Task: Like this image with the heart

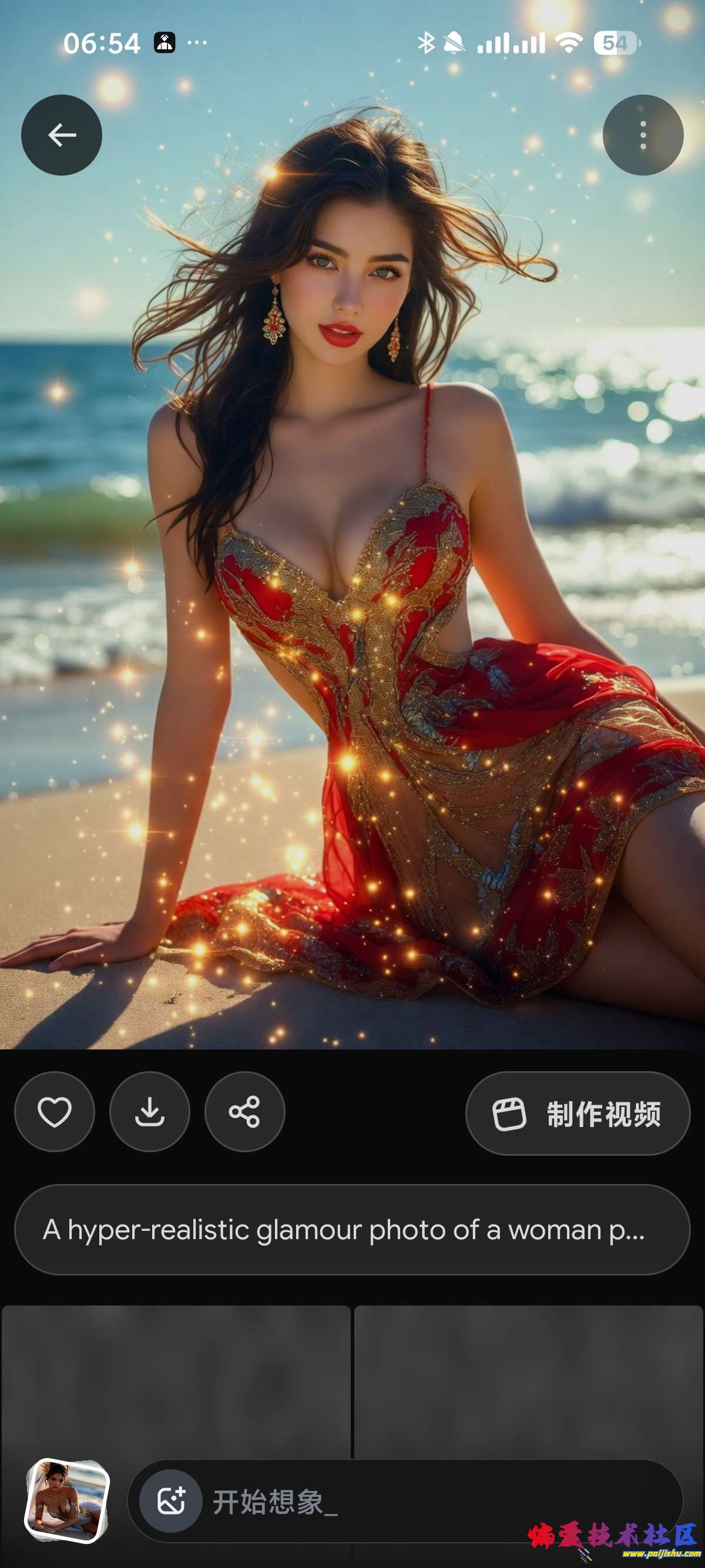Action: click(x=55, y=1112)
